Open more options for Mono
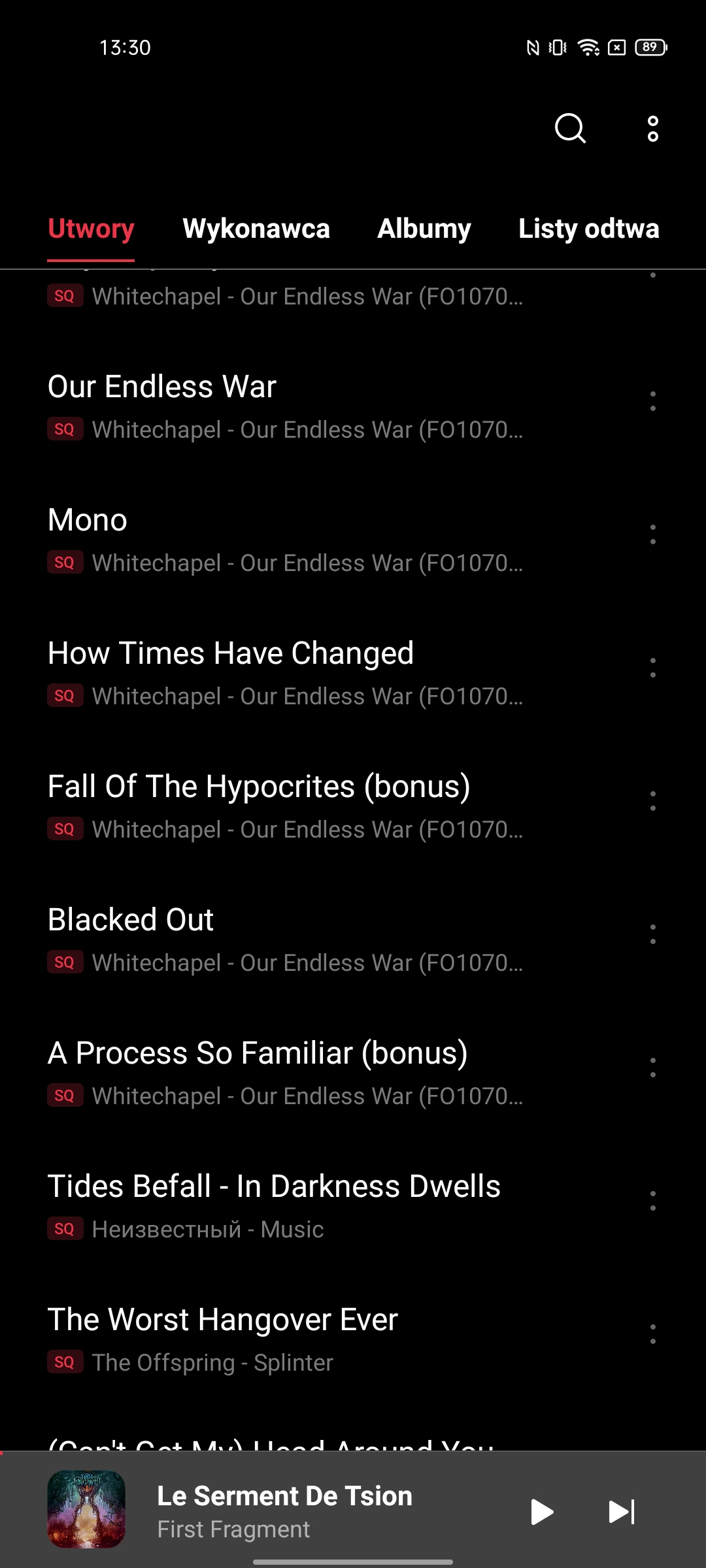The width and height of the screenshot is (706, 1568). point(652,534)
